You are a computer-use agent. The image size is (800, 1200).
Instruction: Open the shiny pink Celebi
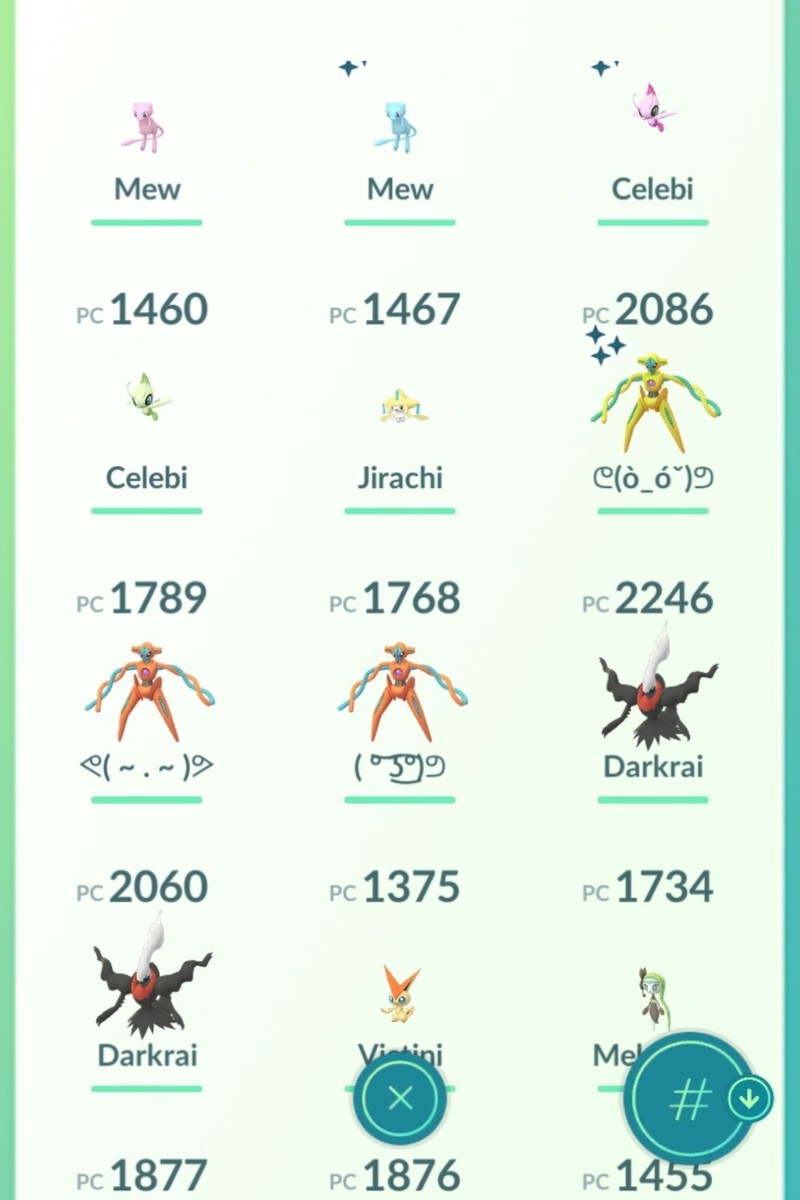coord(653,112)
